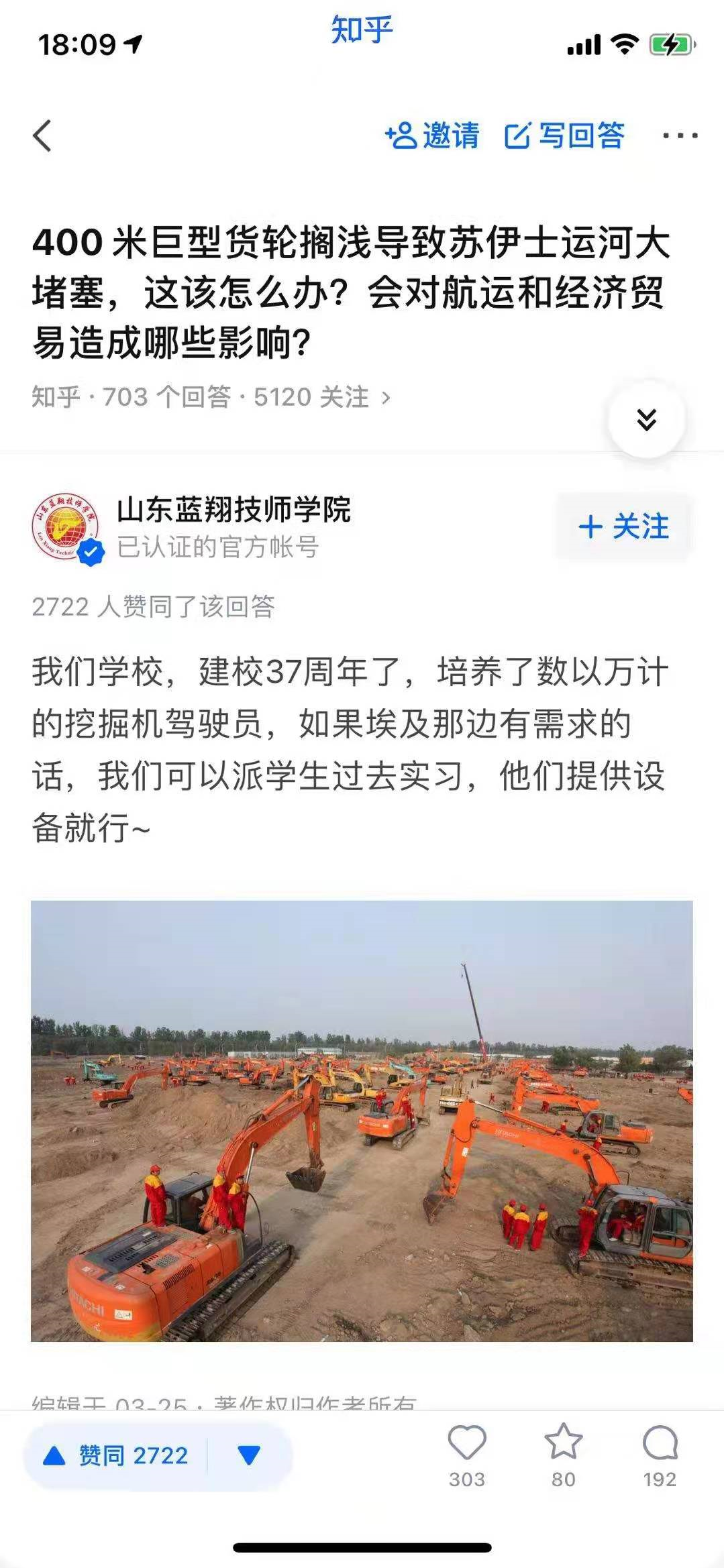Go back using the back arrow

pyautogui.click(x=42, y=136)
